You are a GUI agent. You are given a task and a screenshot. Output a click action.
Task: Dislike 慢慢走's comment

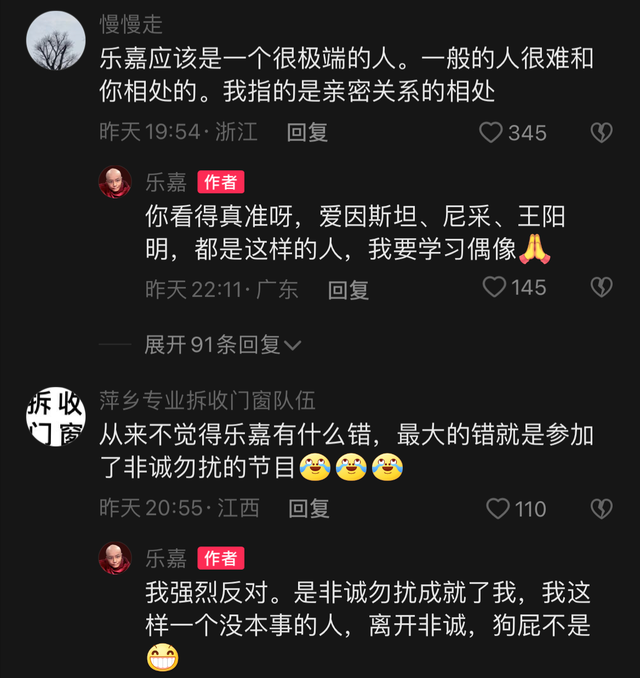[x=601, y=132]
